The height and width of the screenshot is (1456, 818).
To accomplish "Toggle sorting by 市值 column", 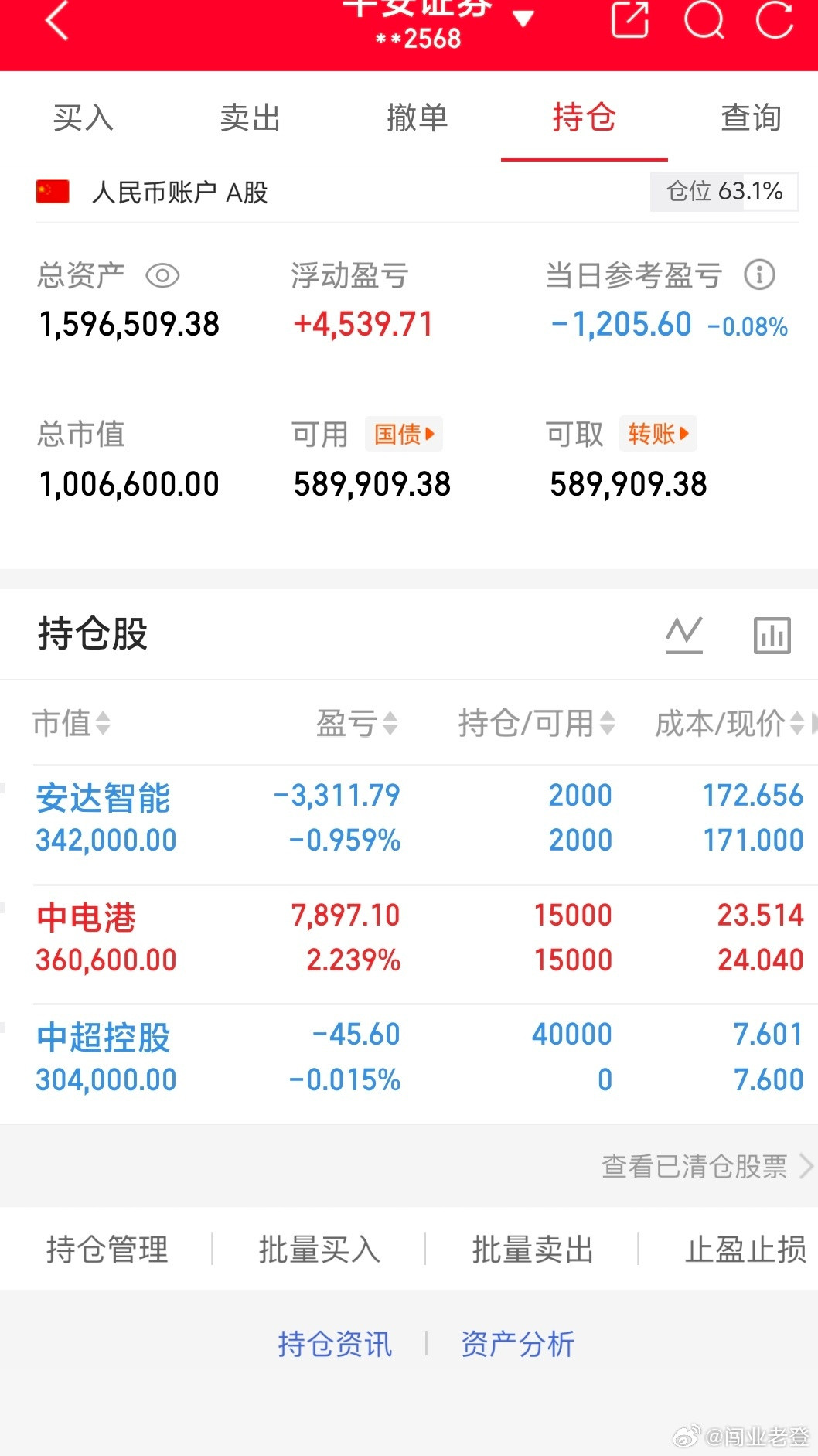I will point(73,725).
